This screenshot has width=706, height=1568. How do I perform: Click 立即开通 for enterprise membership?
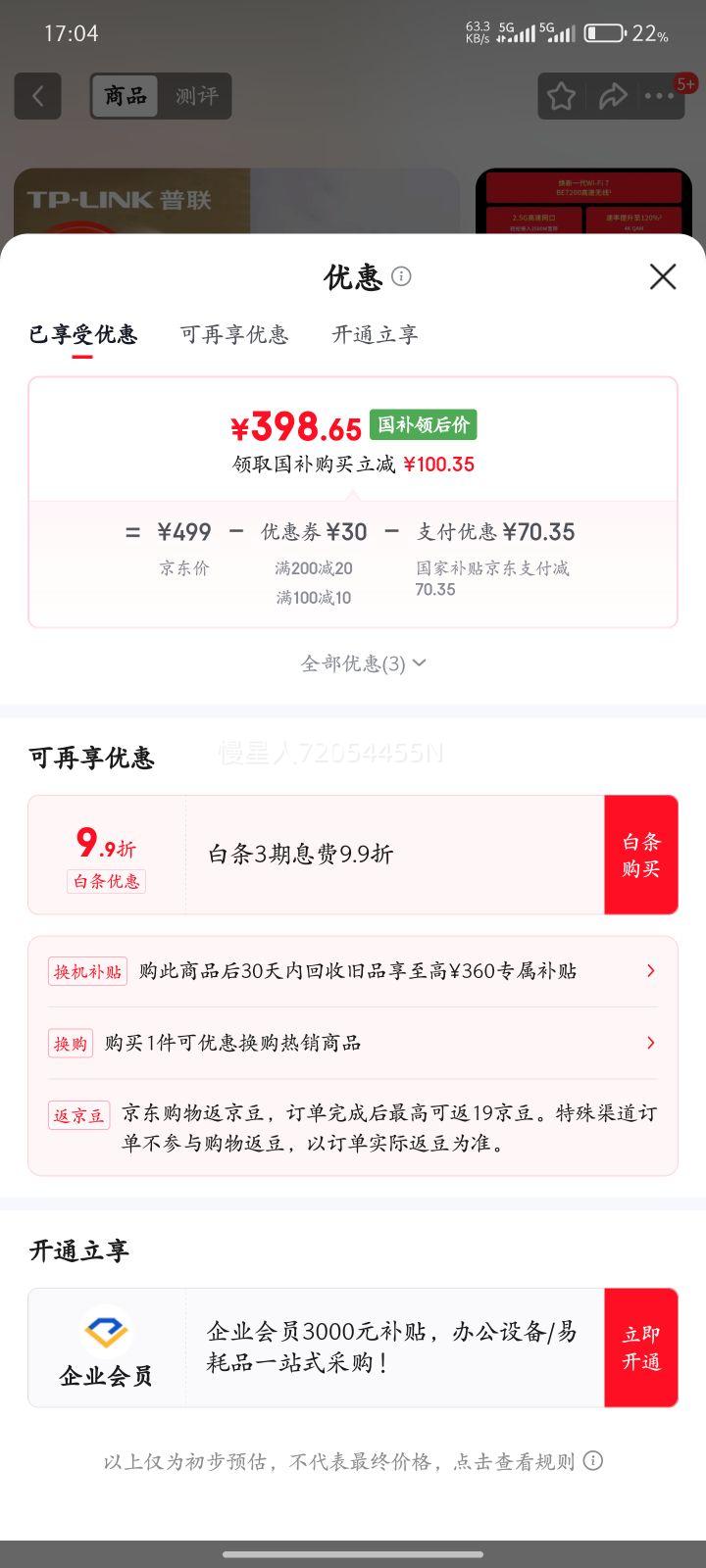coord(641,1347)
